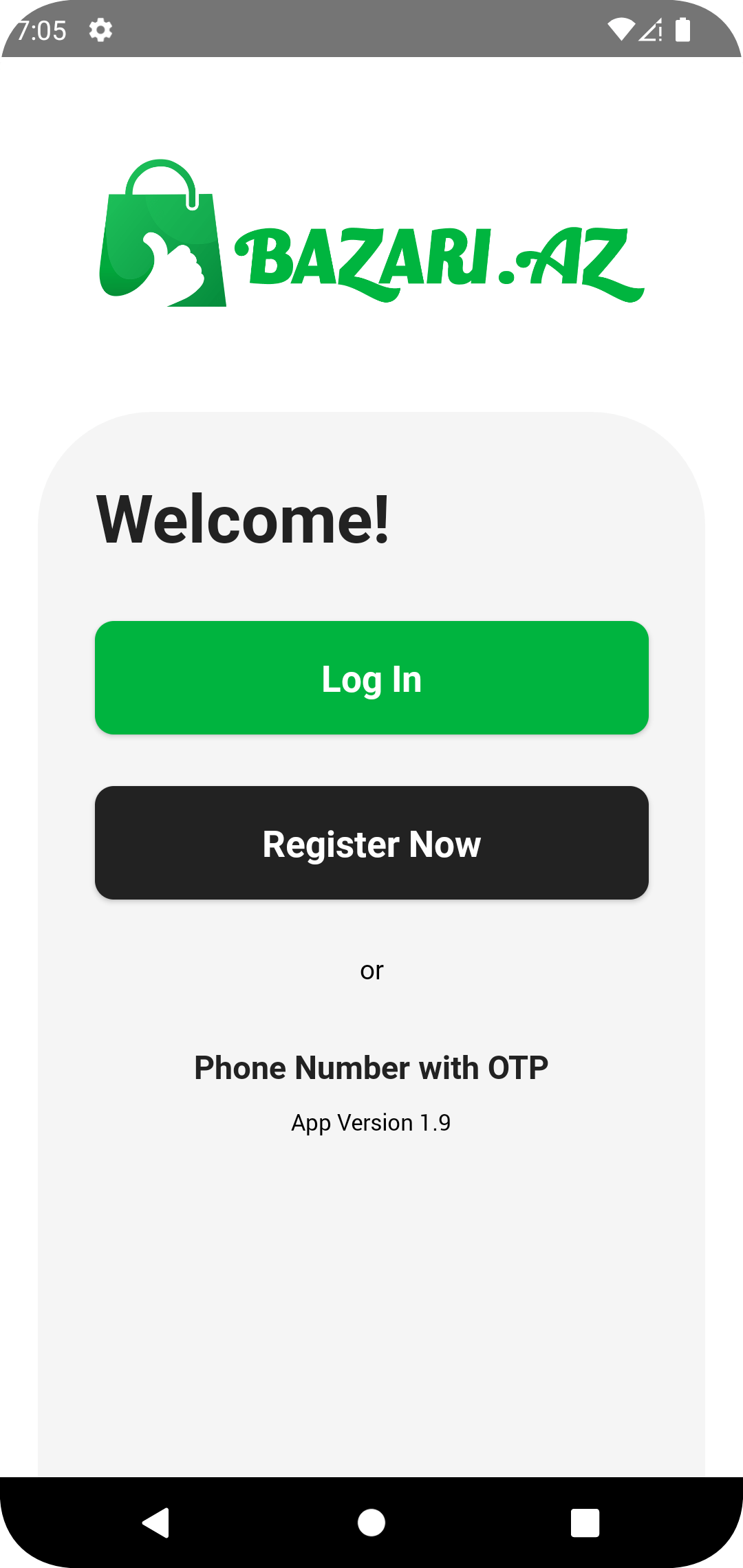Viewport: 743px width, 1568px height.
Task: Open the recent apps overview
Action: (x=585, y=1523)
